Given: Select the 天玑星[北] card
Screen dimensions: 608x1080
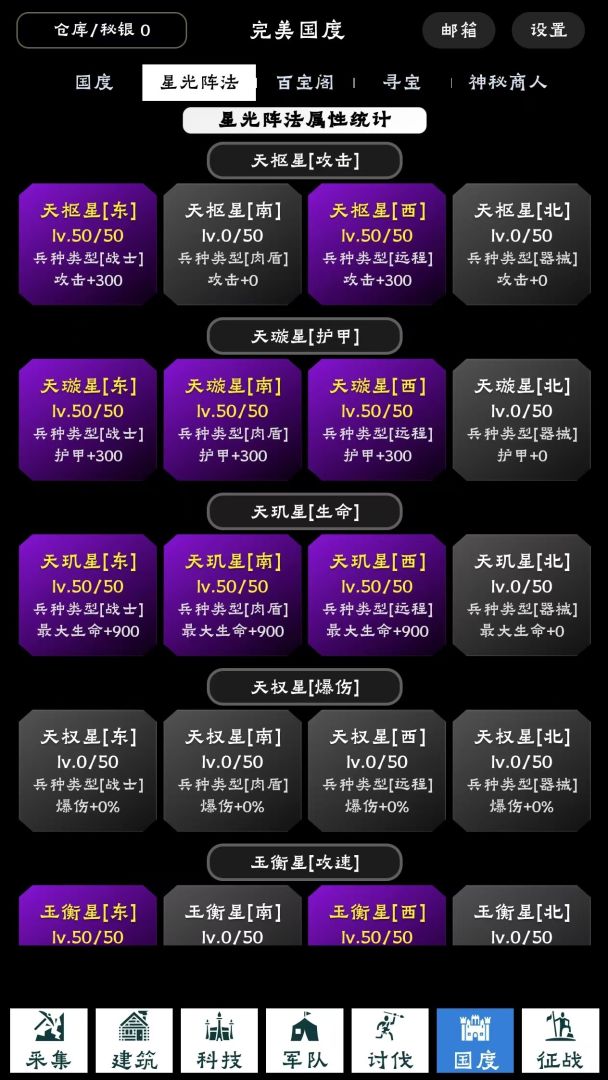Looking at the screenshot, I should point(521,595).
